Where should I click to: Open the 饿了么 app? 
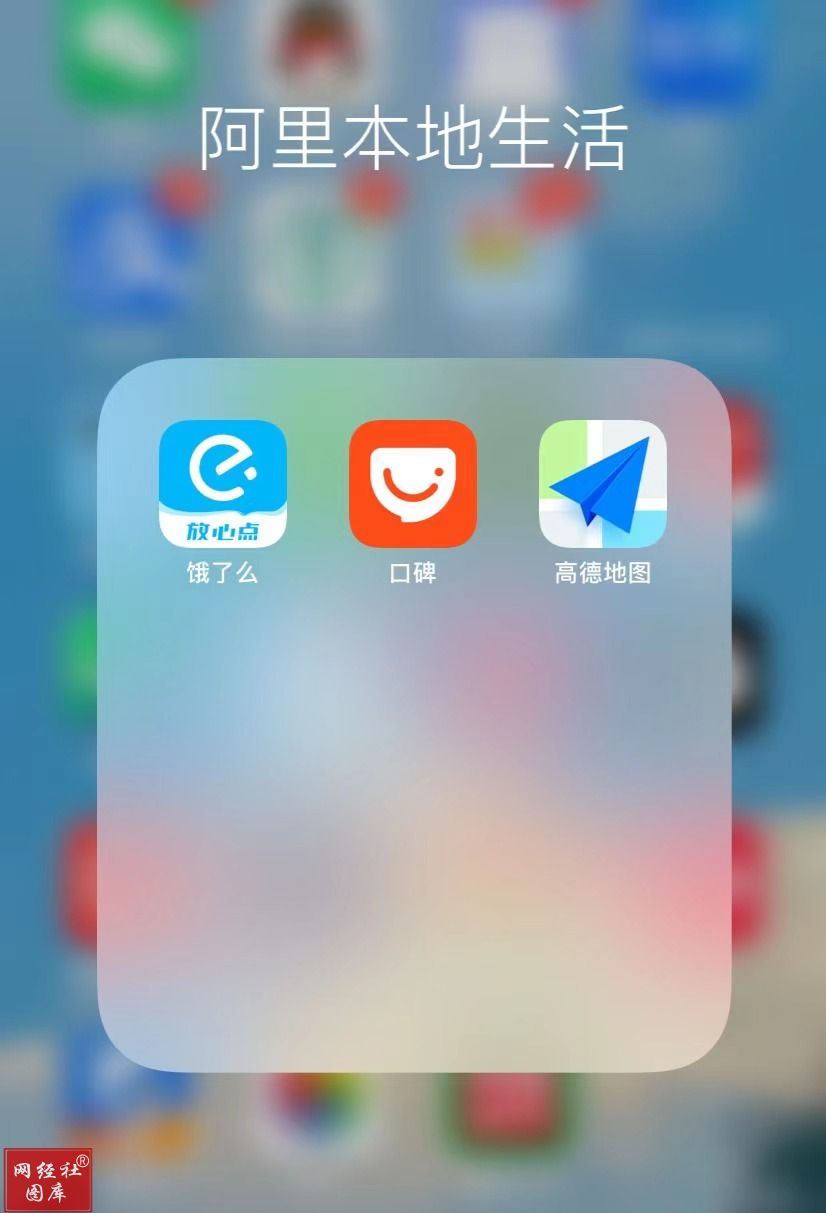223,484
